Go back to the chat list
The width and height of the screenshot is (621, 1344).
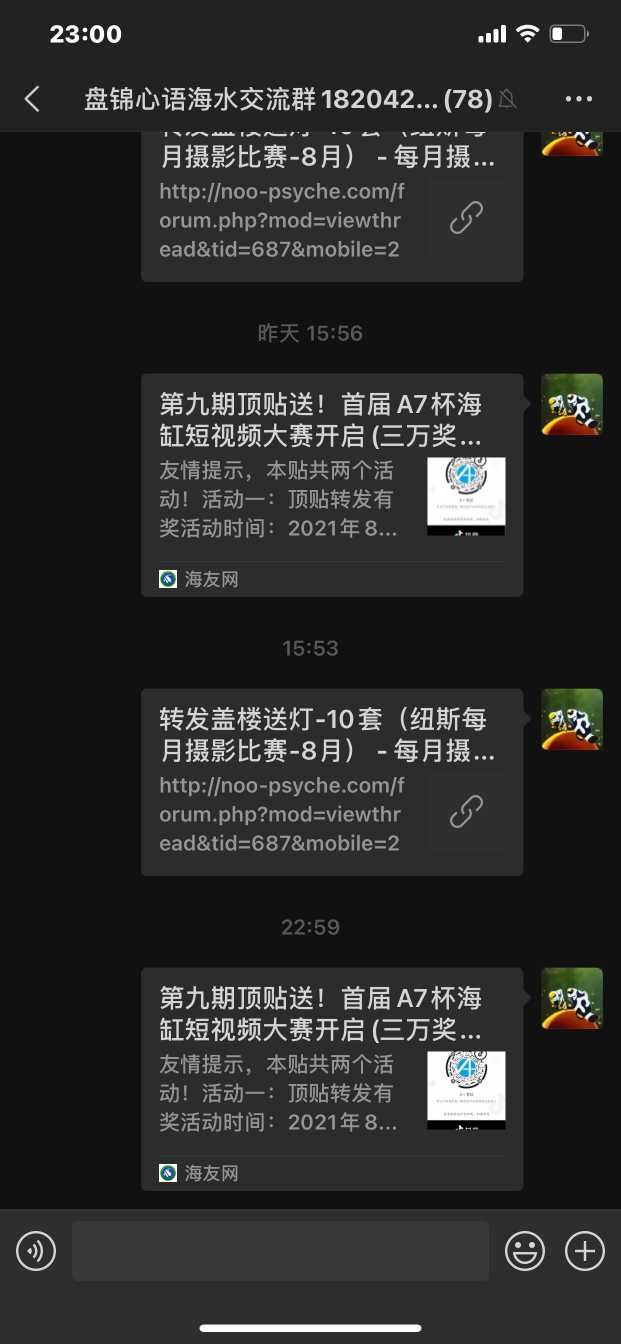(32, 98)
